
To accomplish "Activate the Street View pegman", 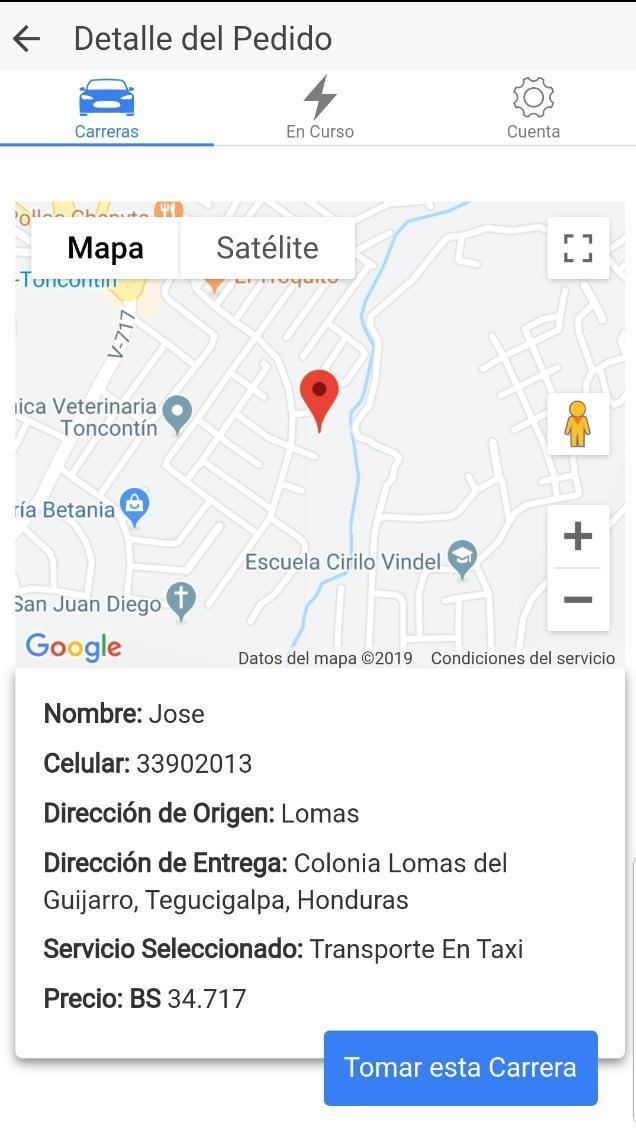I will (x=577, y=424).
